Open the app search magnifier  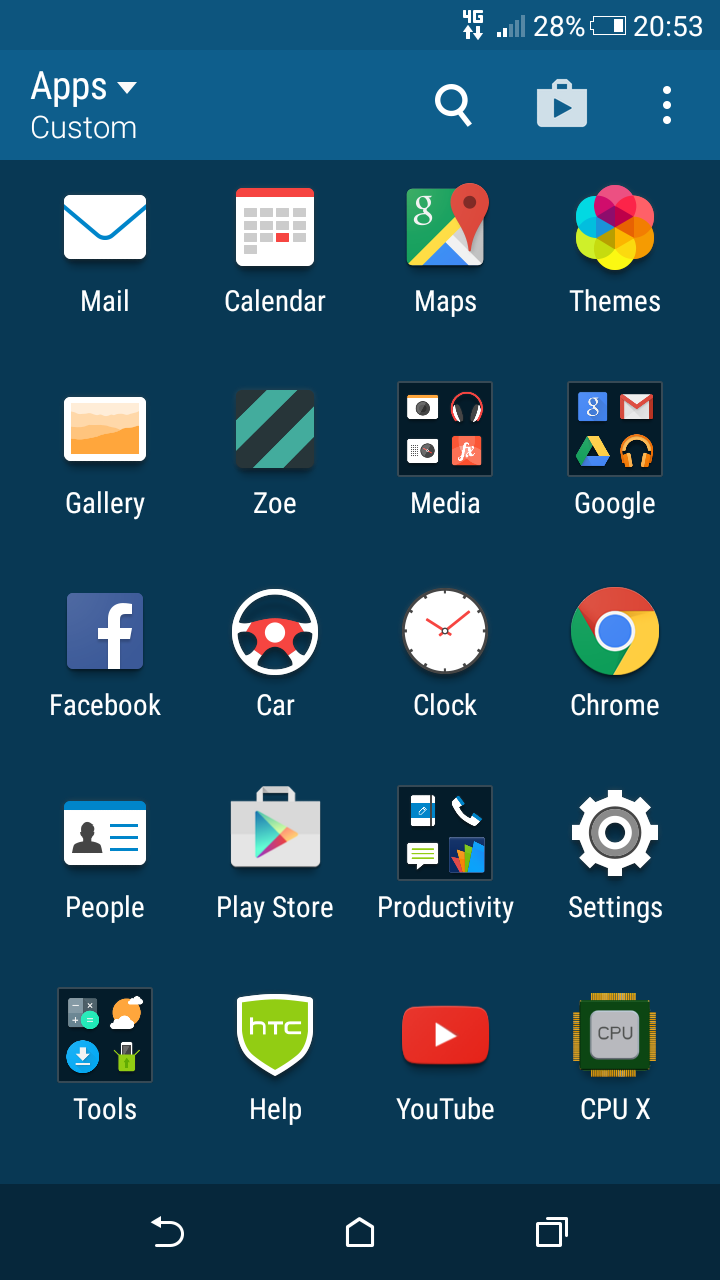(x=453, y=105)
